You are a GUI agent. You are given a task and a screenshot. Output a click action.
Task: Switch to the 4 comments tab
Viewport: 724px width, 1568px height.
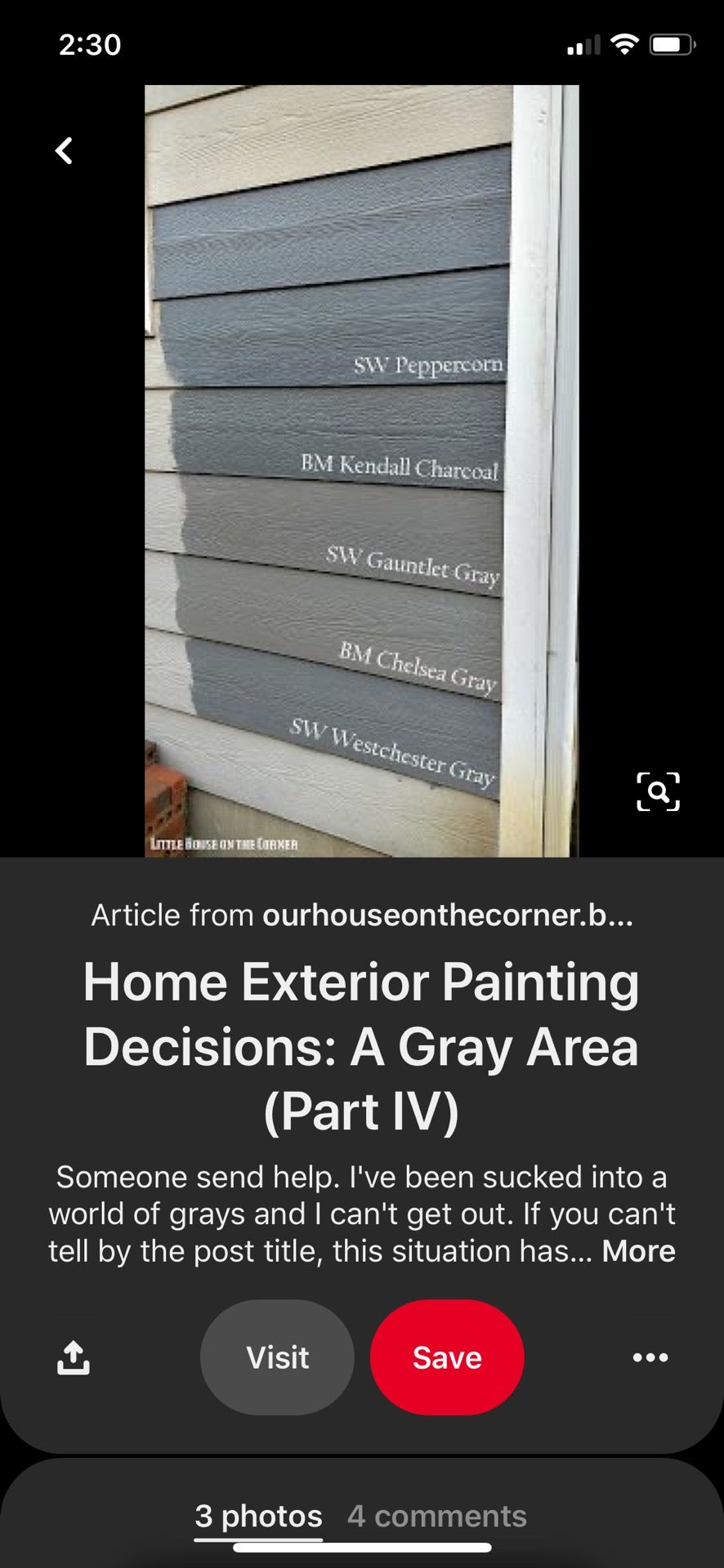tap(436, 1517)
